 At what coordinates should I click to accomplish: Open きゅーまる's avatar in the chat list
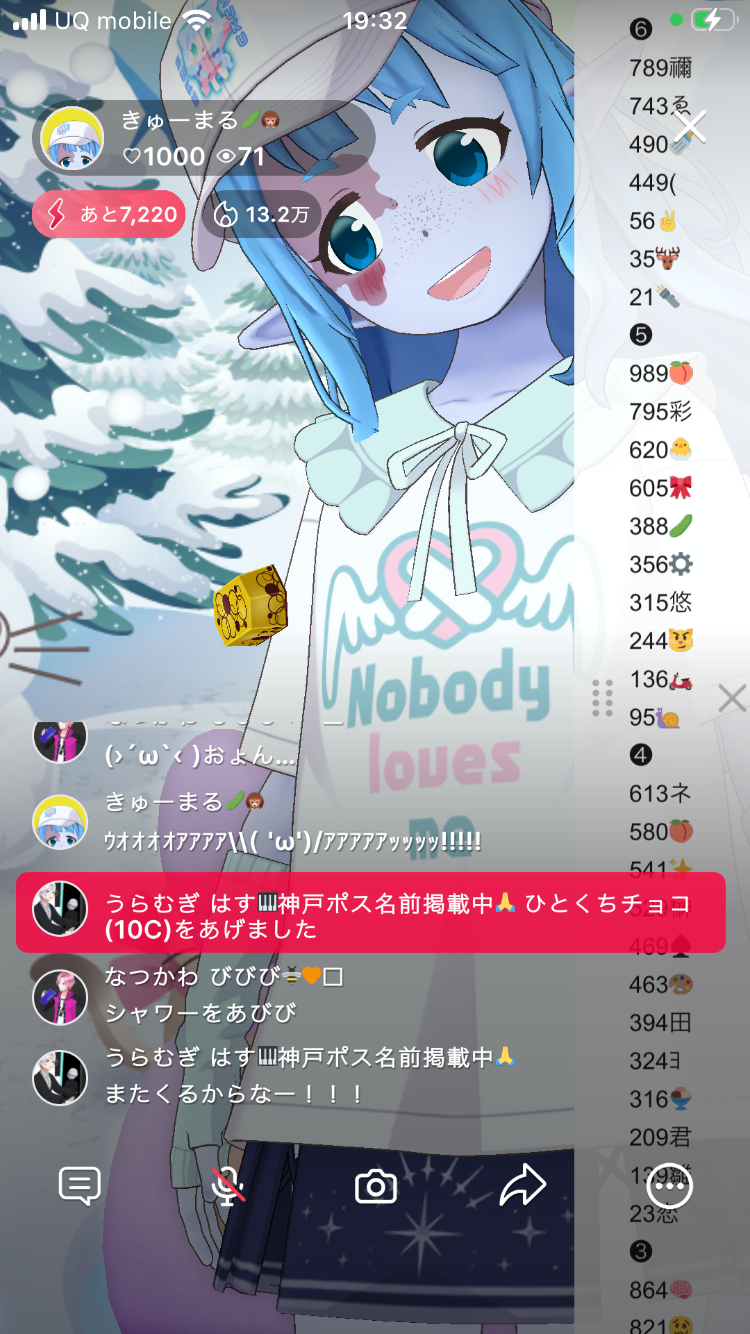click(60, 822)
